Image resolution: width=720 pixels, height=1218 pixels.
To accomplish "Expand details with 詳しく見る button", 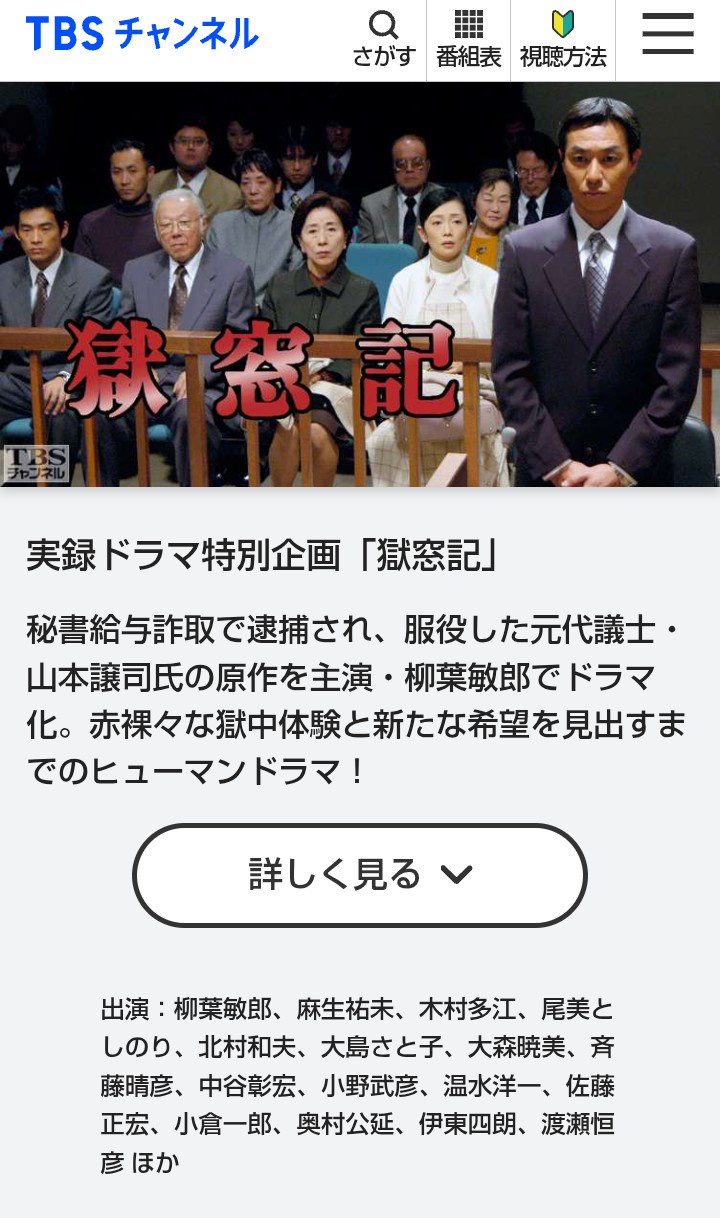I will tap(360, 875).
